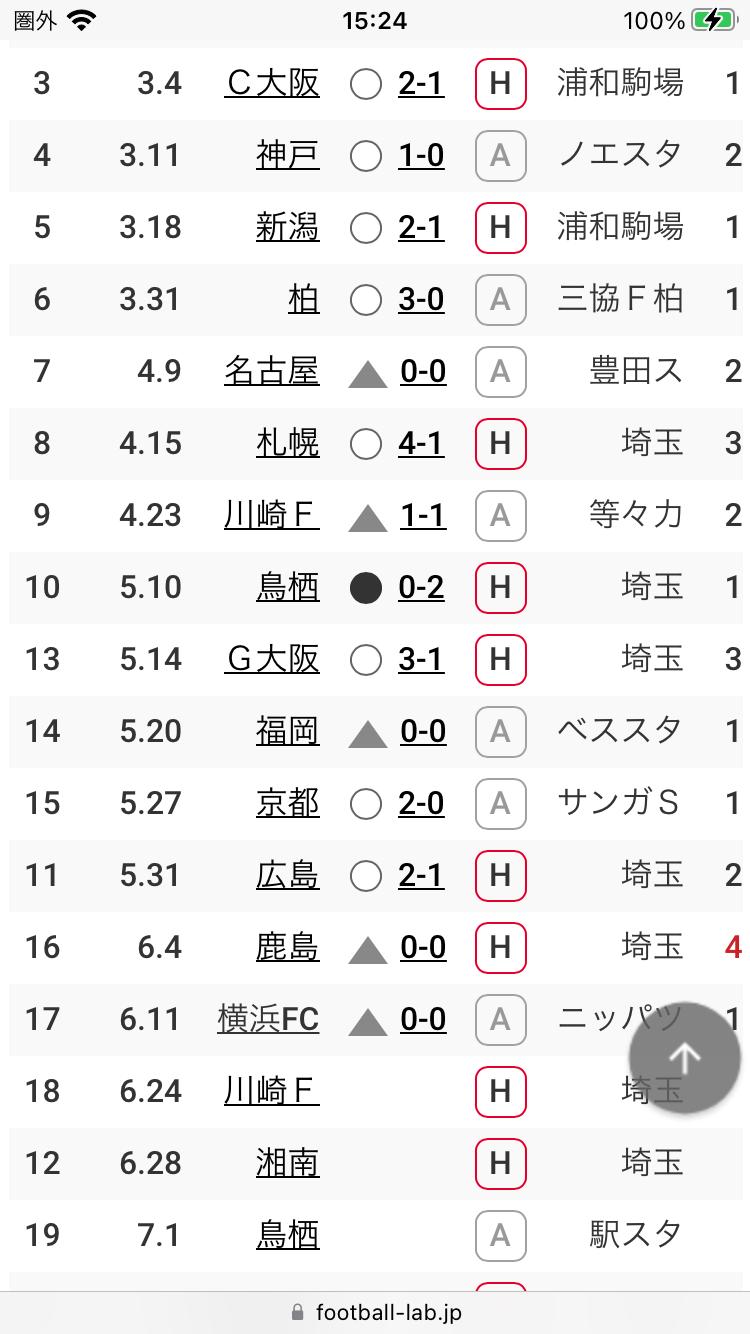Screen dimensions: 750x1334
Task: Open the 柏 team link
Action: [x=304, y=299]
